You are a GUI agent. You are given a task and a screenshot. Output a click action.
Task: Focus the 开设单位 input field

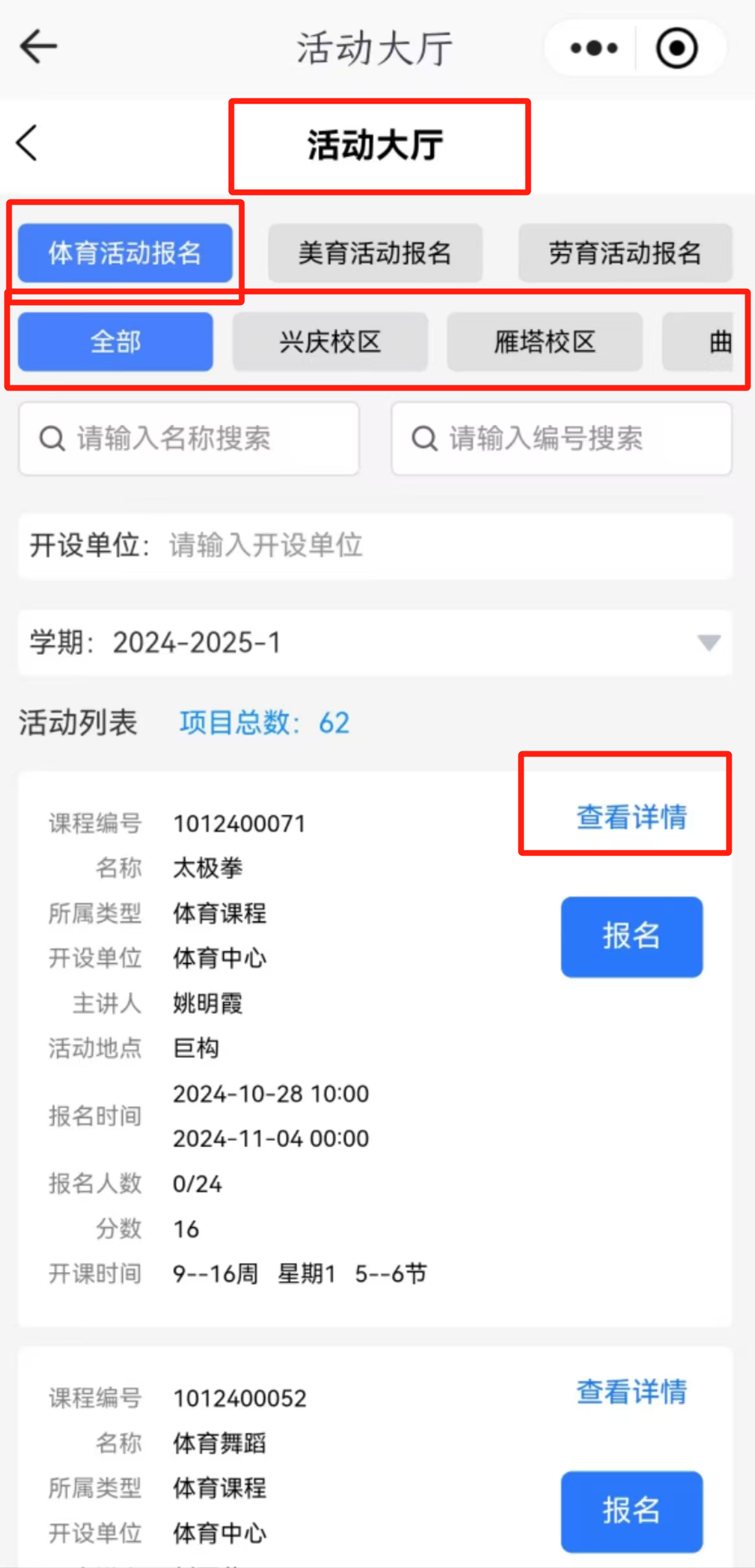point(375,545)
